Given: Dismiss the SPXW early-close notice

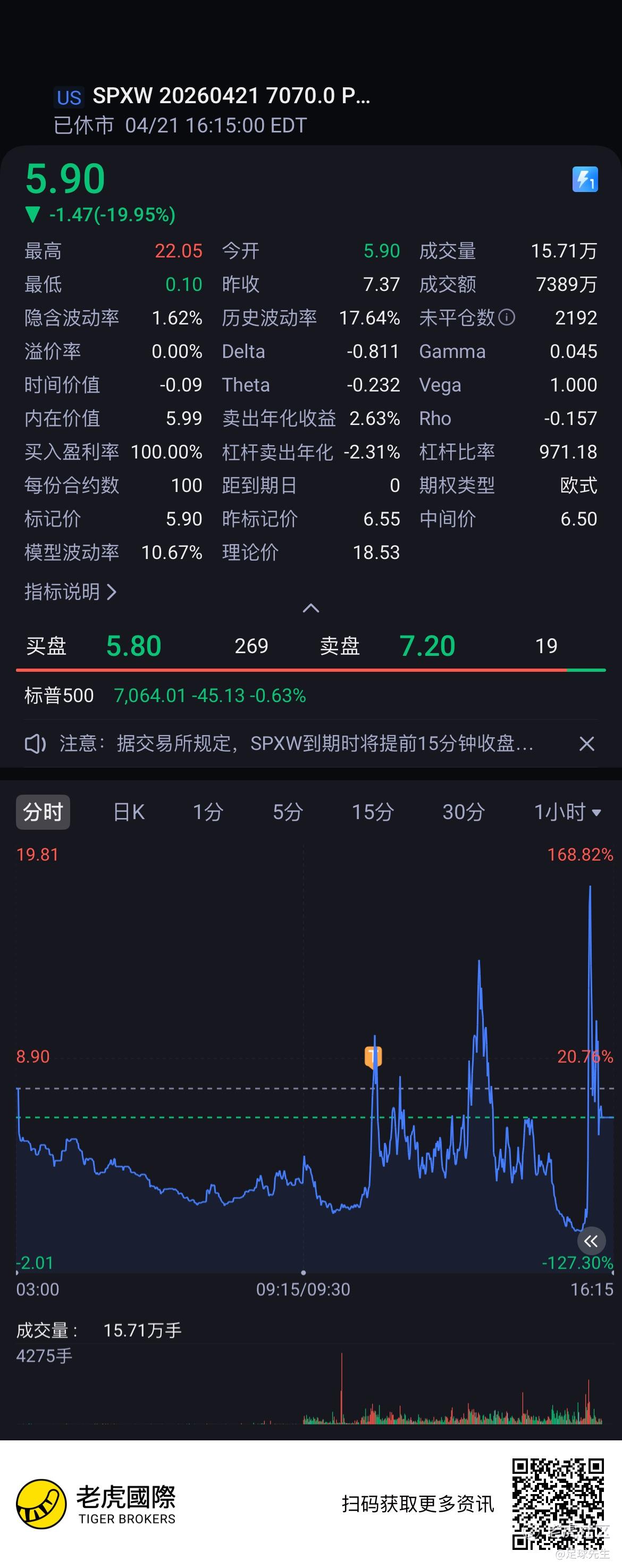Looking at the screenshot, I should click(587, 743).
